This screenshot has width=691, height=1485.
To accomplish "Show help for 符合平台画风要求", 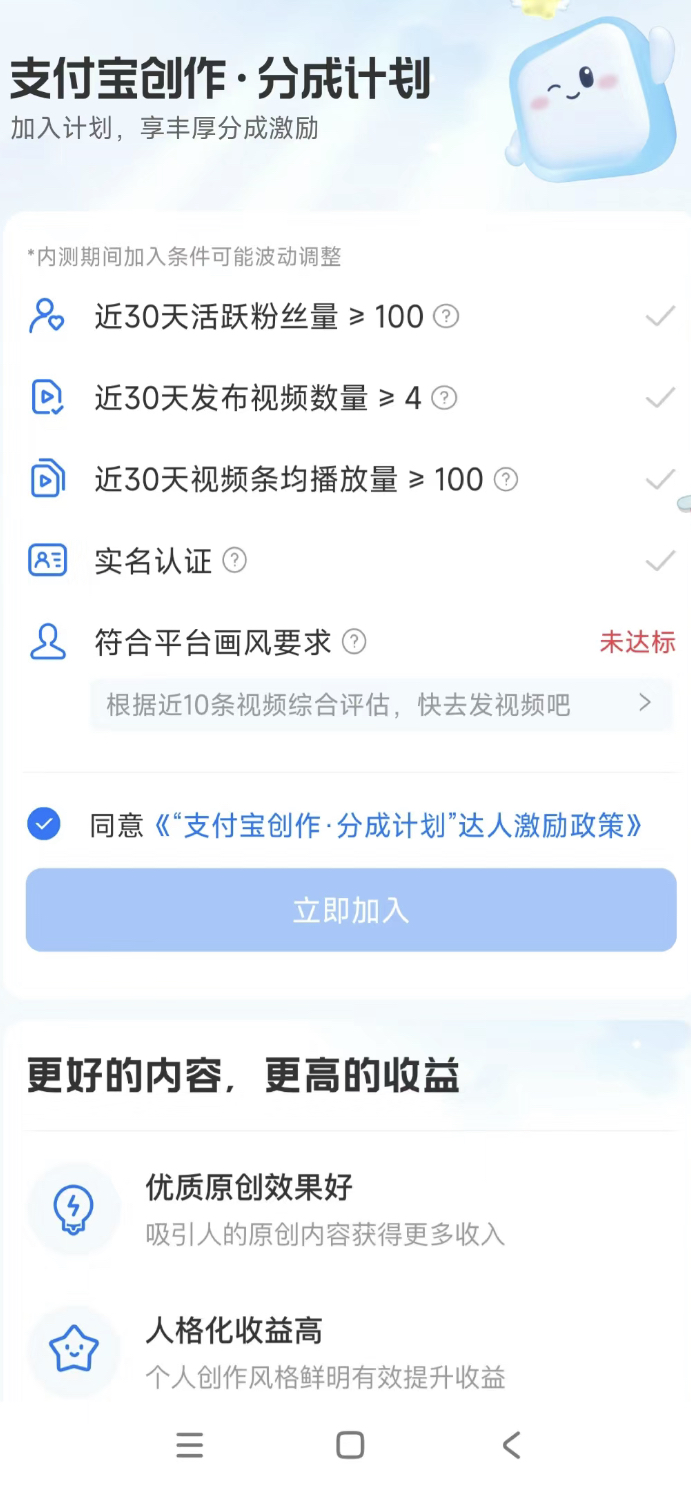I will pos(354,642).
